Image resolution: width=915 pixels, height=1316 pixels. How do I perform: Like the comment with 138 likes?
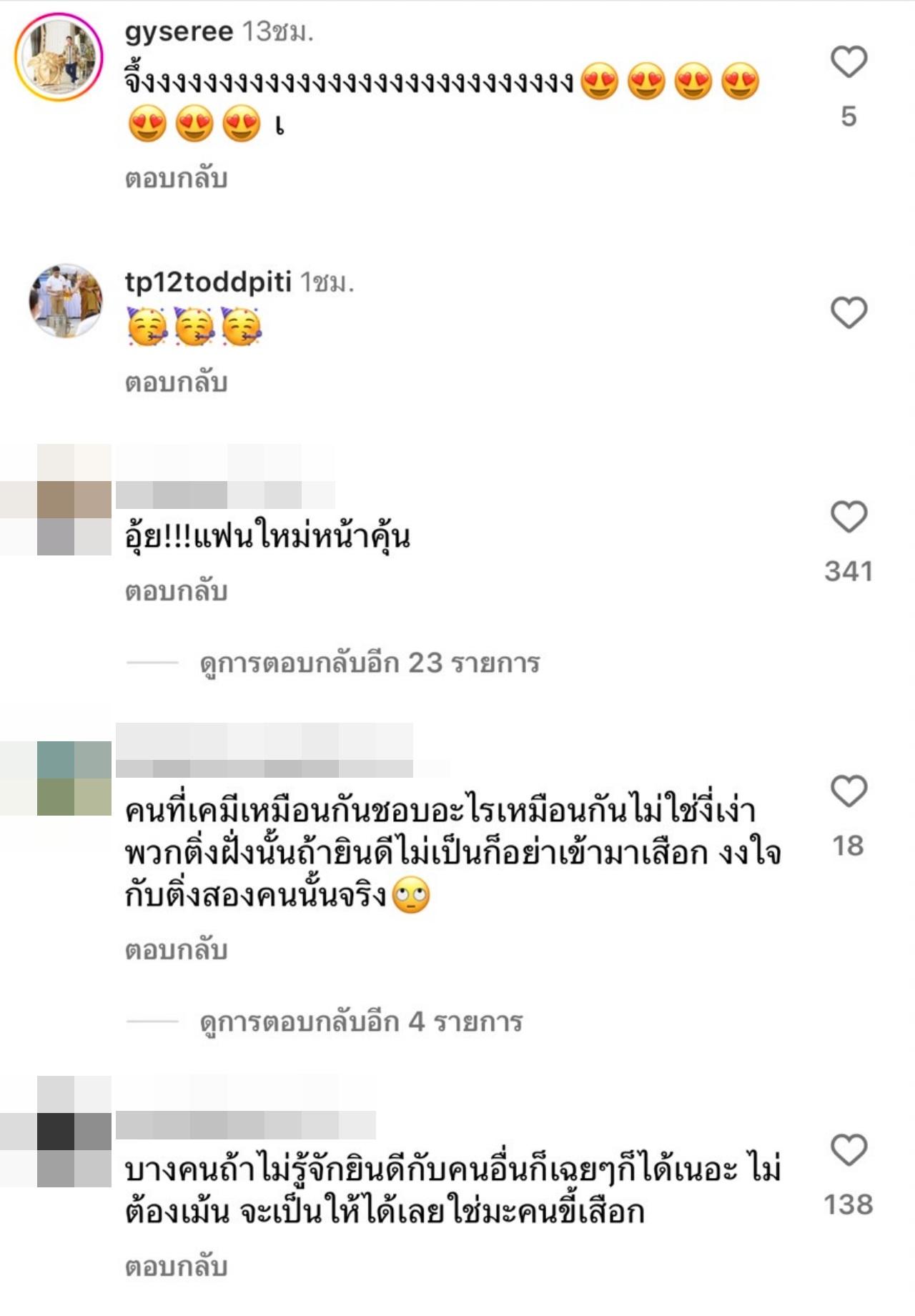pyautogui.click(x=849, y=1149)
